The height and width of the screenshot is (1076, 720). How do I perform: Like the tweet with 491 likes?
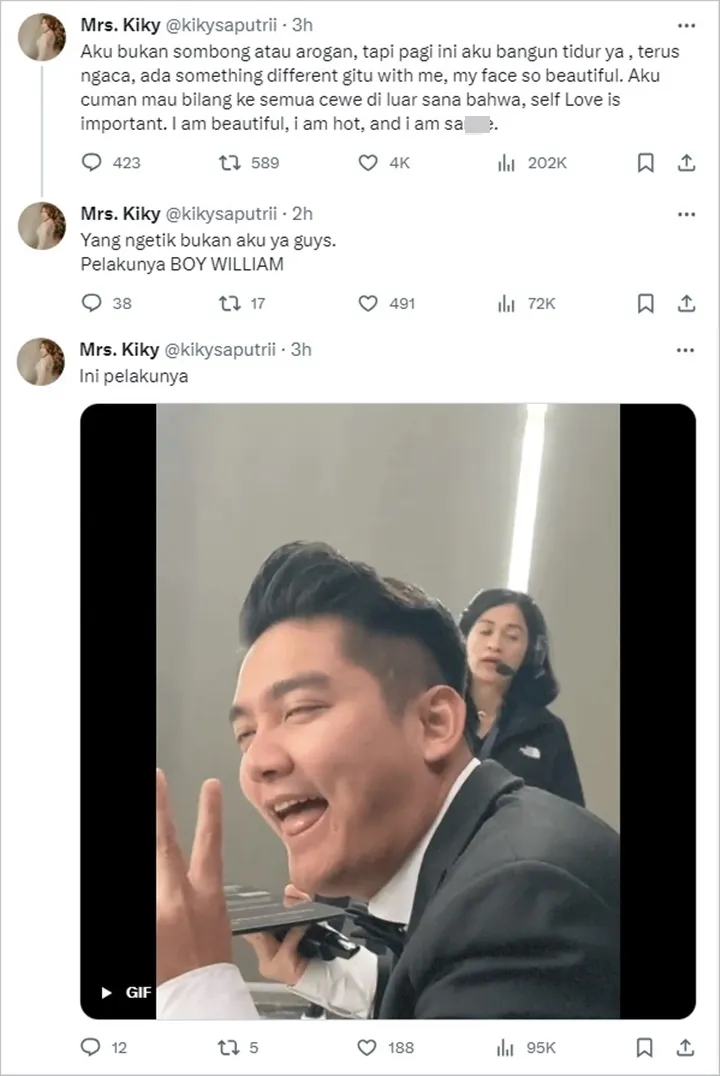(x=368, y=303)
